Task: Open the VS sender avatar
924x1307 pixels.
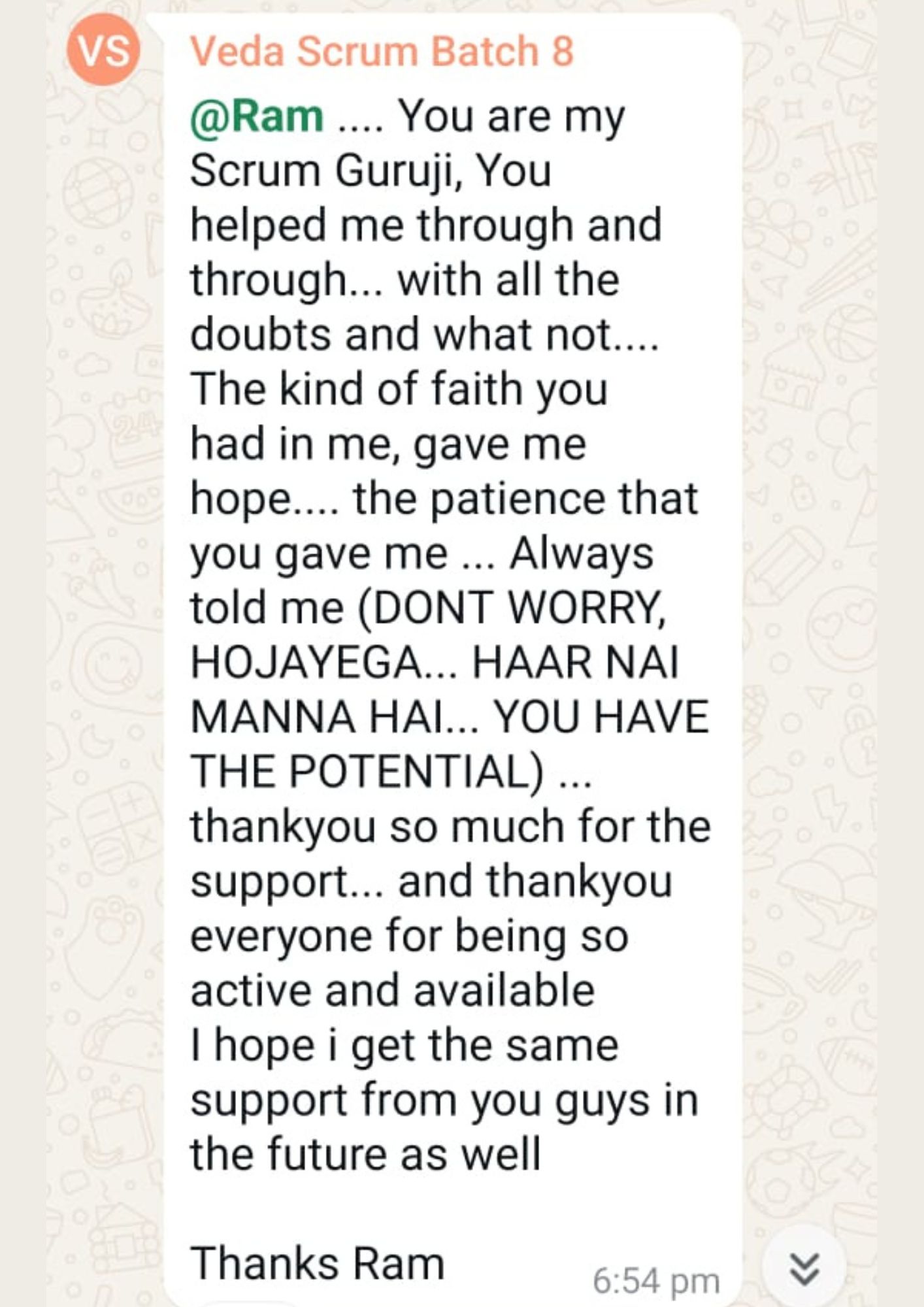Action: pyautogui.click(x=103, y=50)
